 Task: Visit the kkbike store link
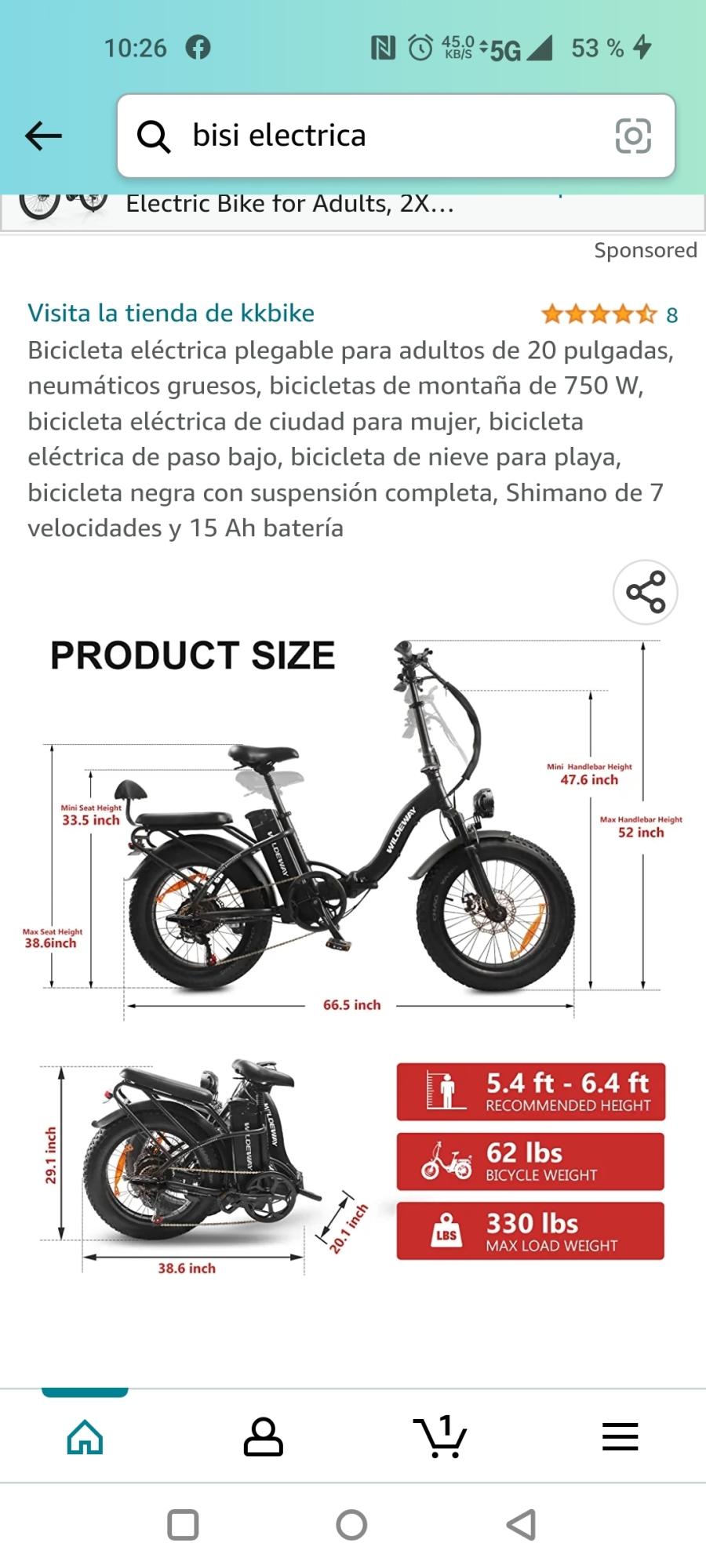coord(171,313)
